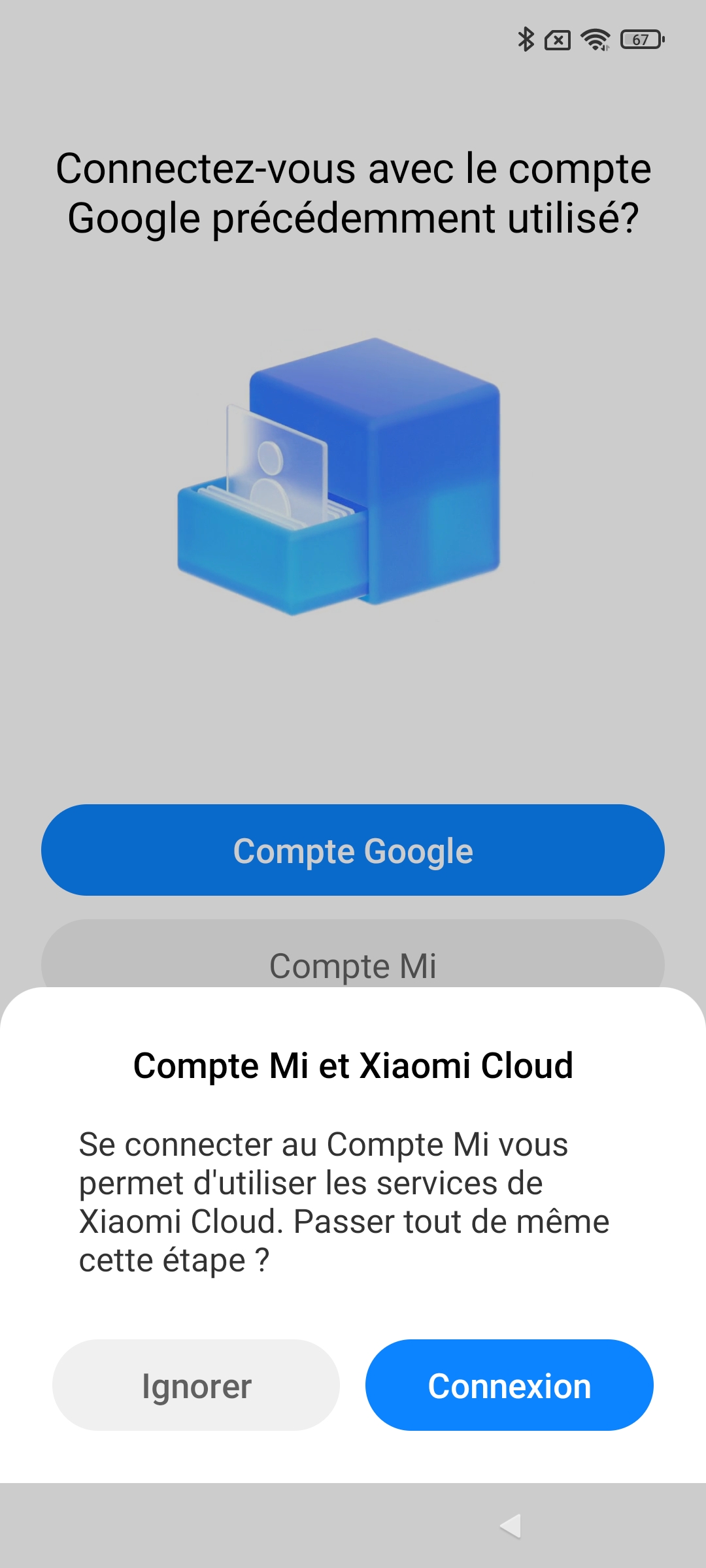Screen dimensions: 706x1568
Task: Choose the Compte Google button
Action: [x=353, y=850]
